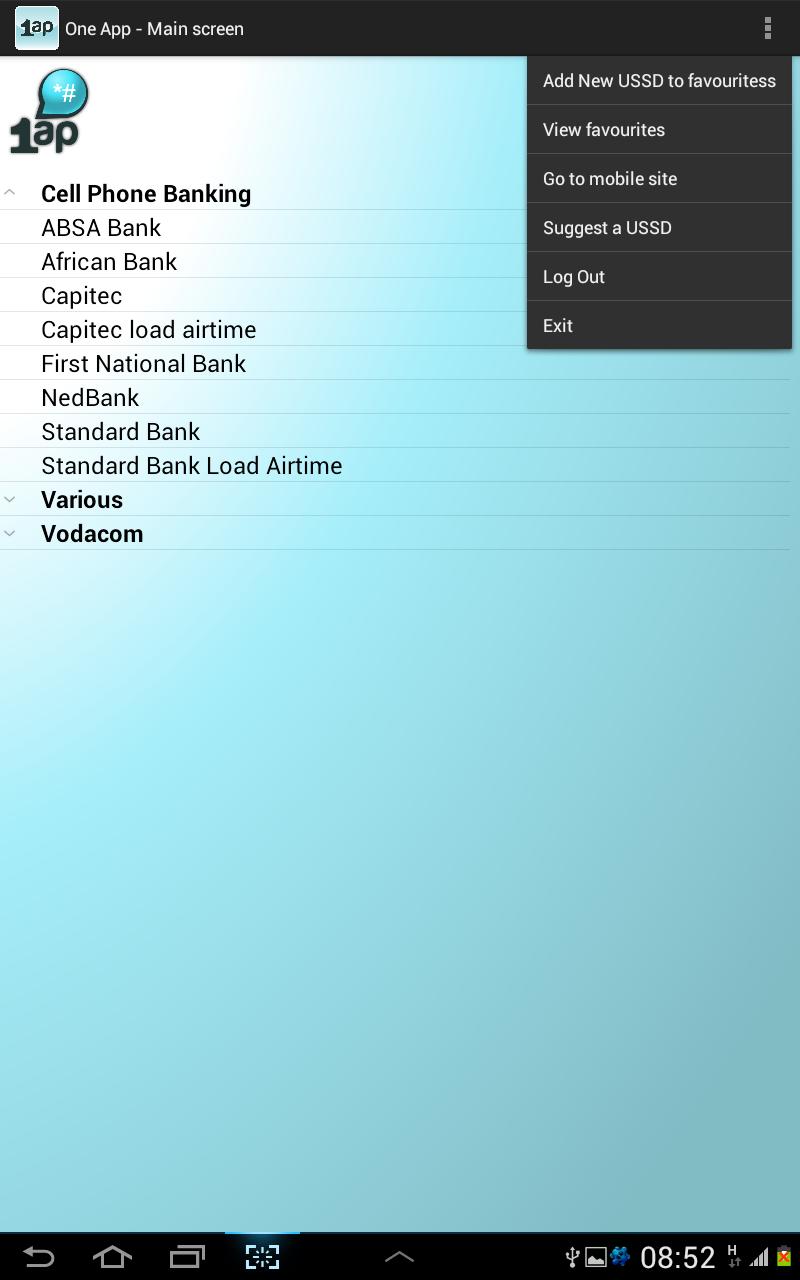Open African Bank entry
Viewport: 800px width, 1280px height.
(109, 262)
